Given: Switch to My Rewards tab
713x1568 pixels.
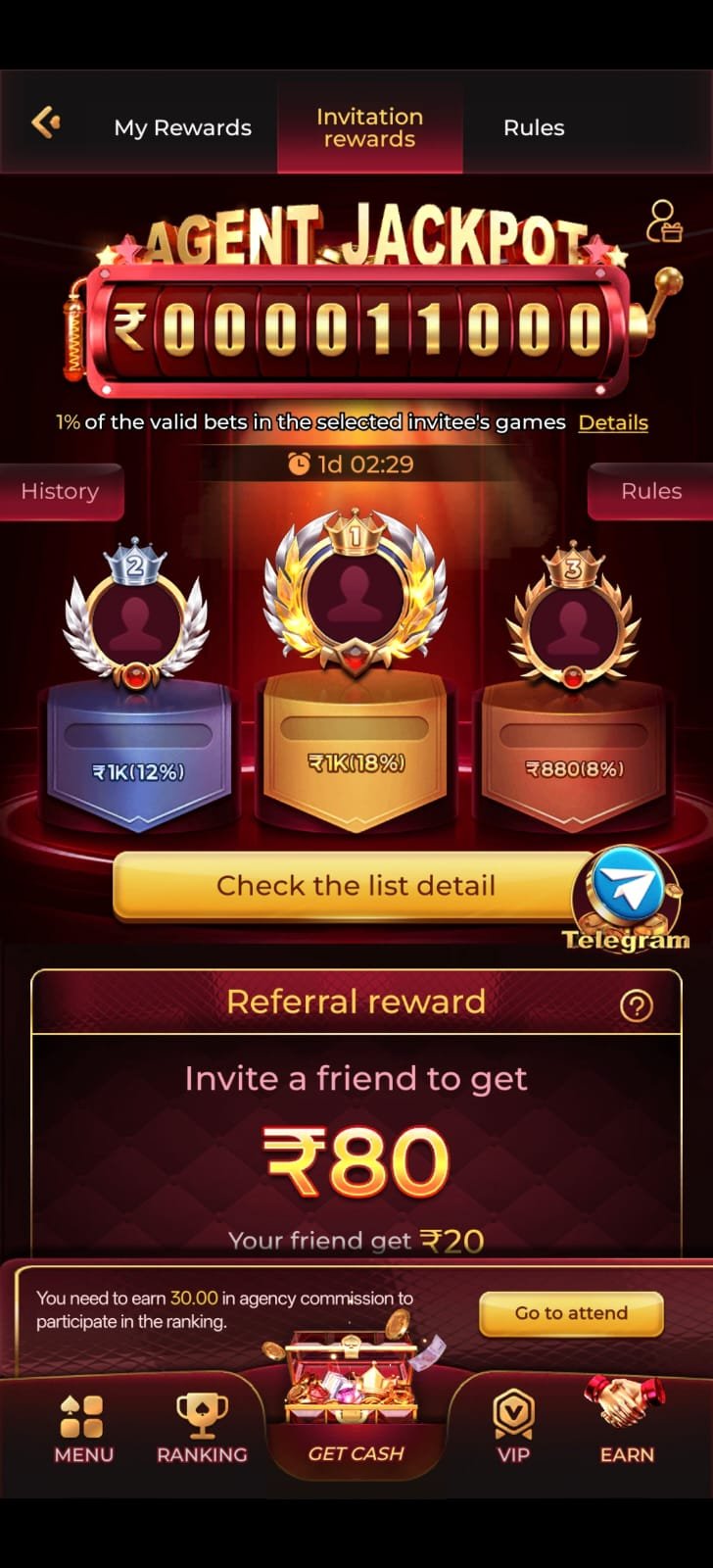Looking at the screenshot, I should coord(182,127).
